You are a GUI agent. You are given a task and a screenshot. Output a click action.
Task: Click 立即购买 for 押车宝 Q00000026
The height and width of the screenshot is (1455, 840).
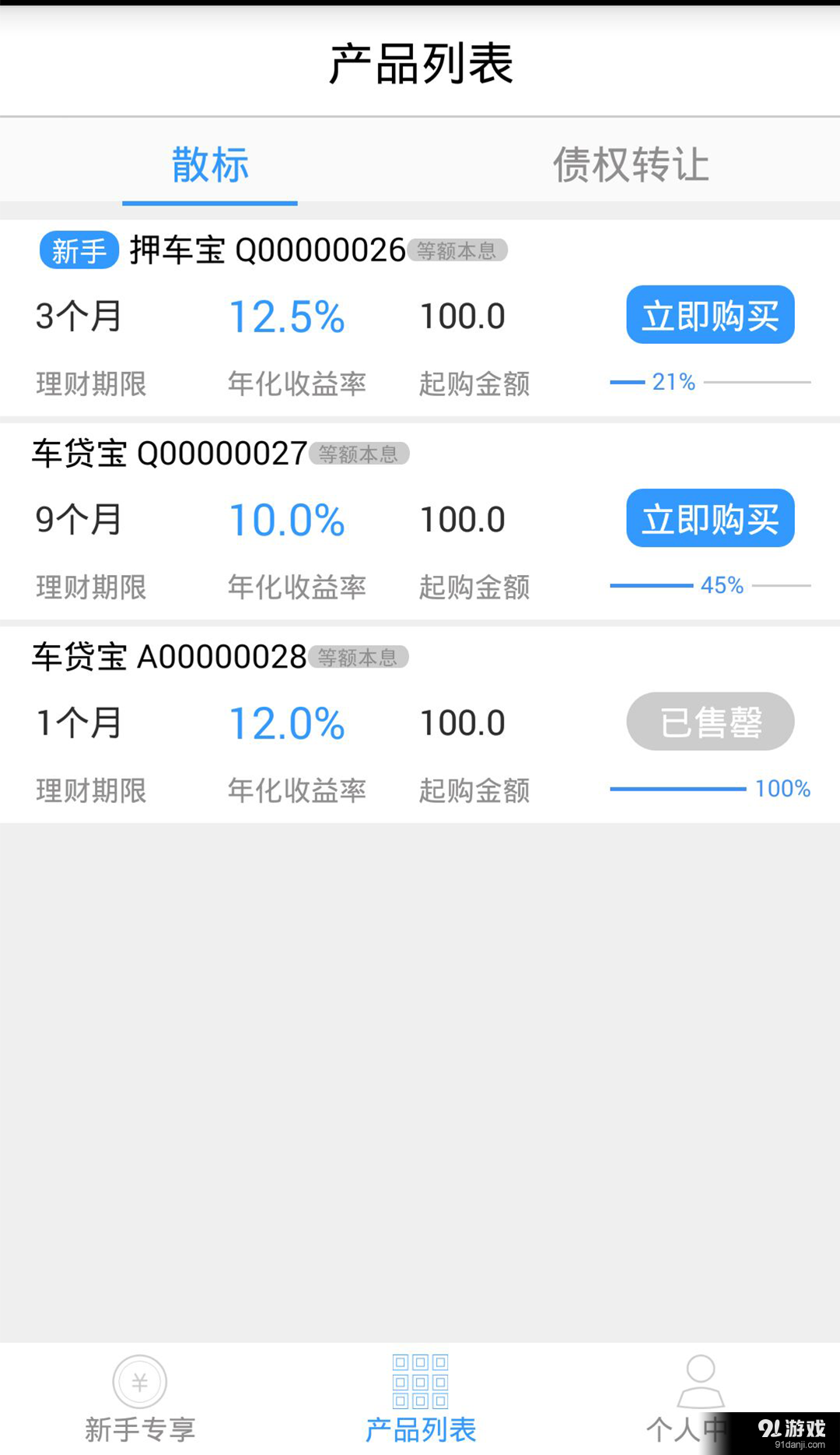pos(709,315)
